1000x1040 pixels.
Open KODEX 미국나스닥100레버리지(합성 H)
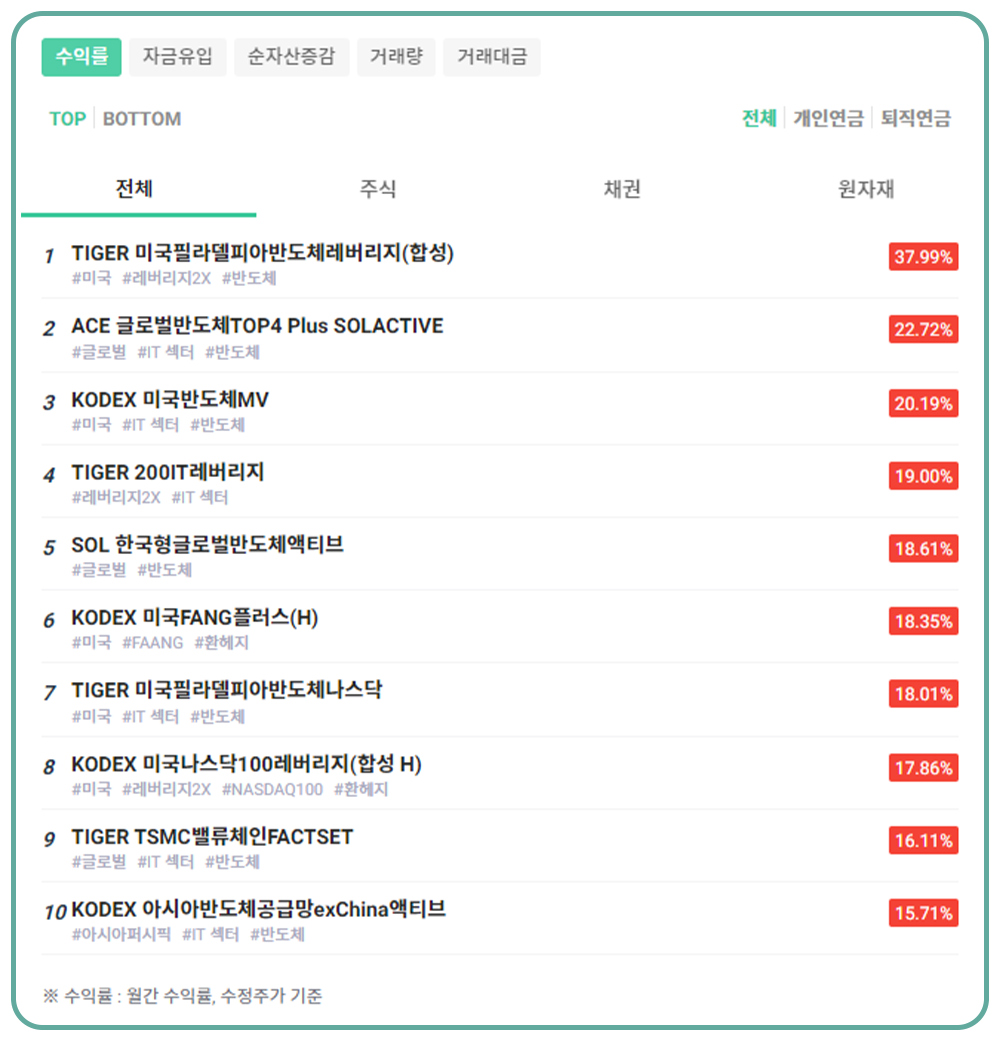(x=246, y=765)
